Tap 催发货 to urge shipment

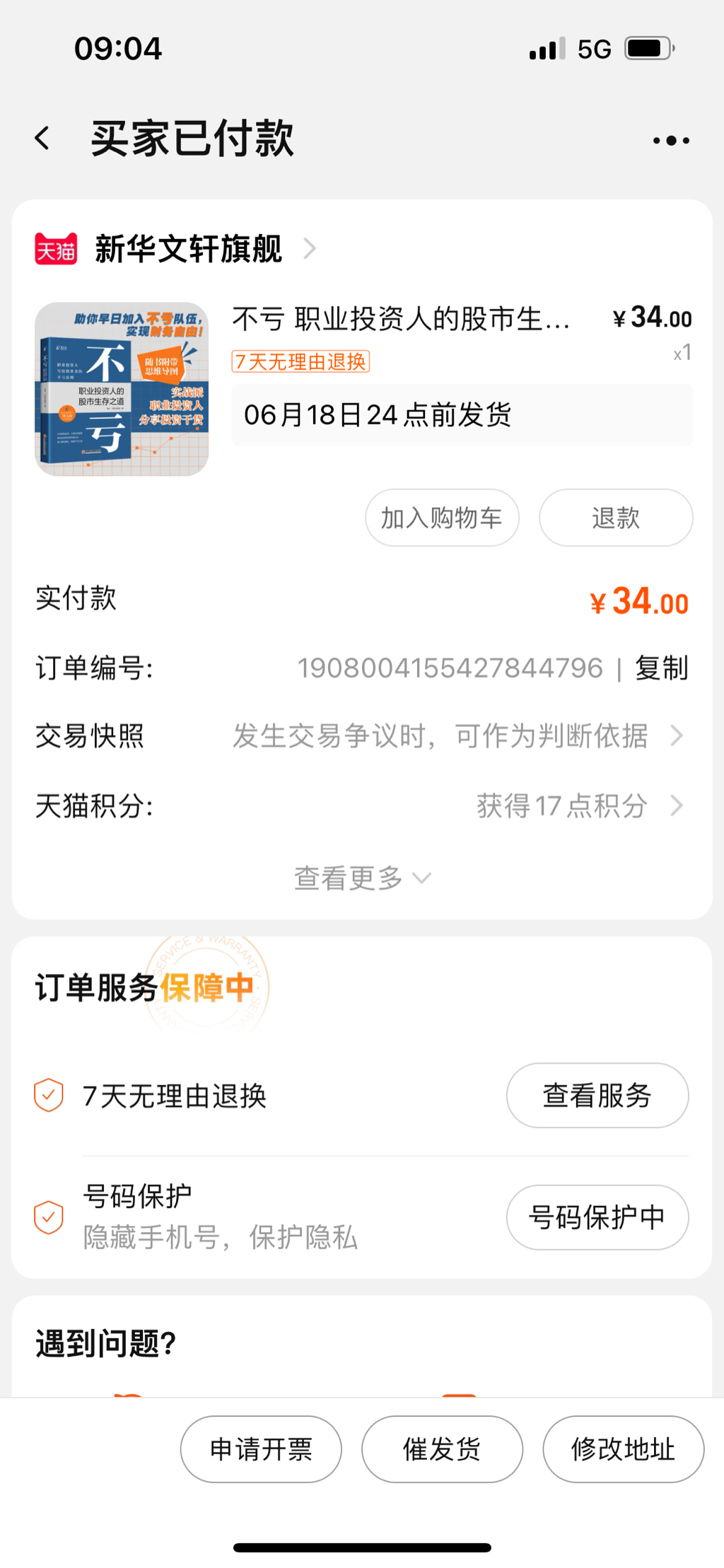442,1449
